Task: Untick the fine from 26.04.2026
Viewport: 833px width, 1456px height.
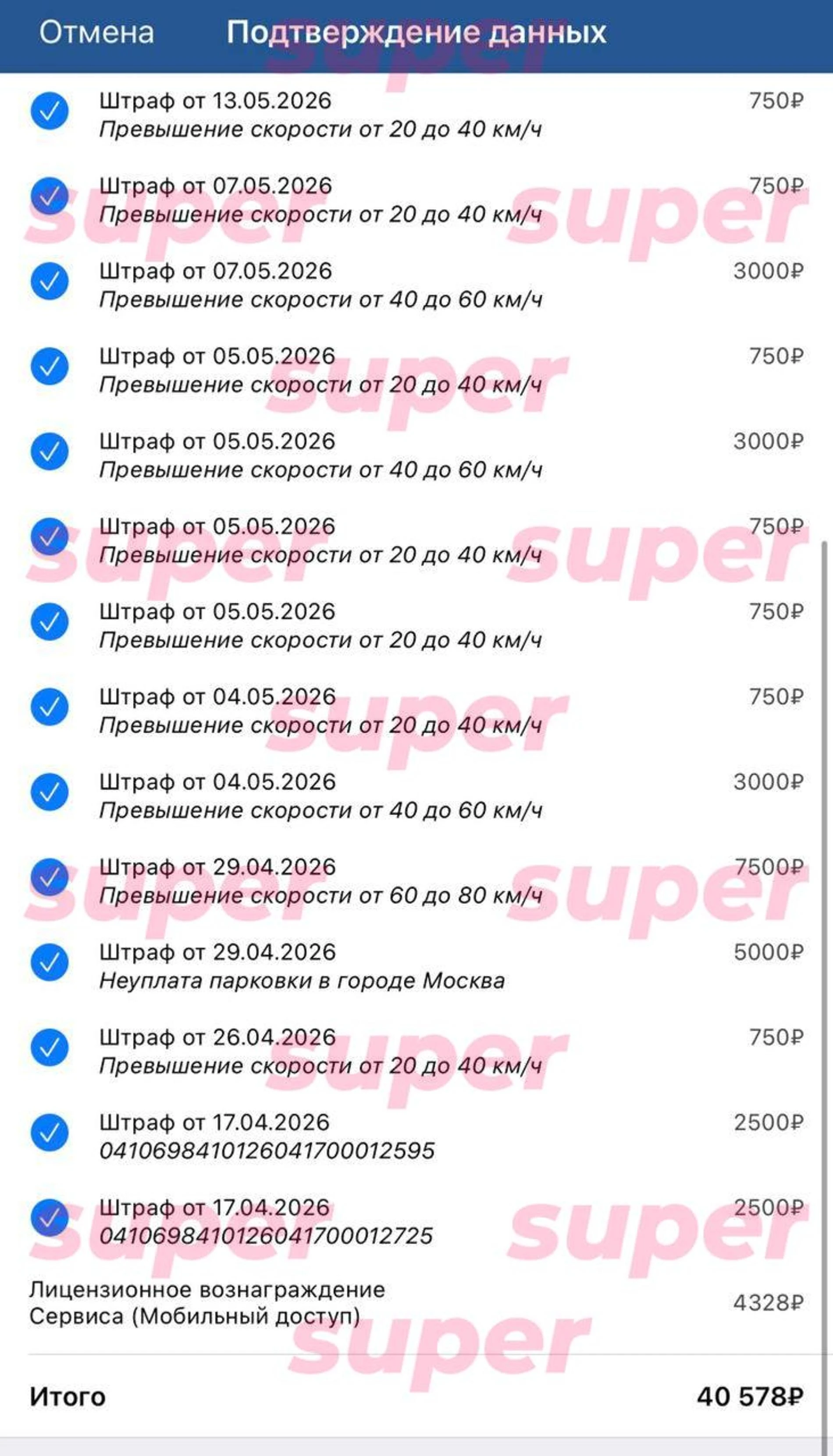Action: [x=50, y=1048]
